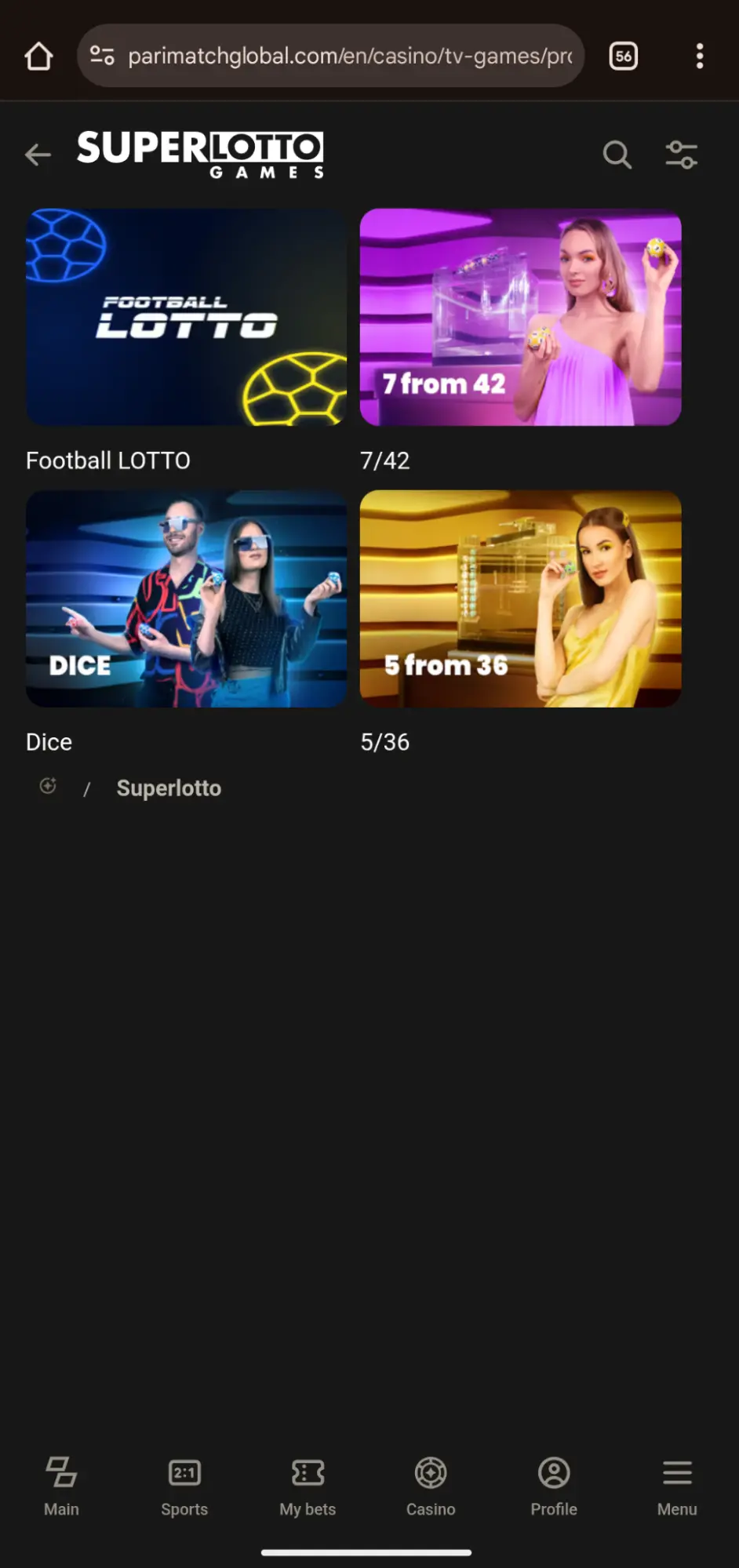Switch to the Sports tab
Image resolution: width=739 pixels, height=1568 pixels.
(x=184, y=1486)
